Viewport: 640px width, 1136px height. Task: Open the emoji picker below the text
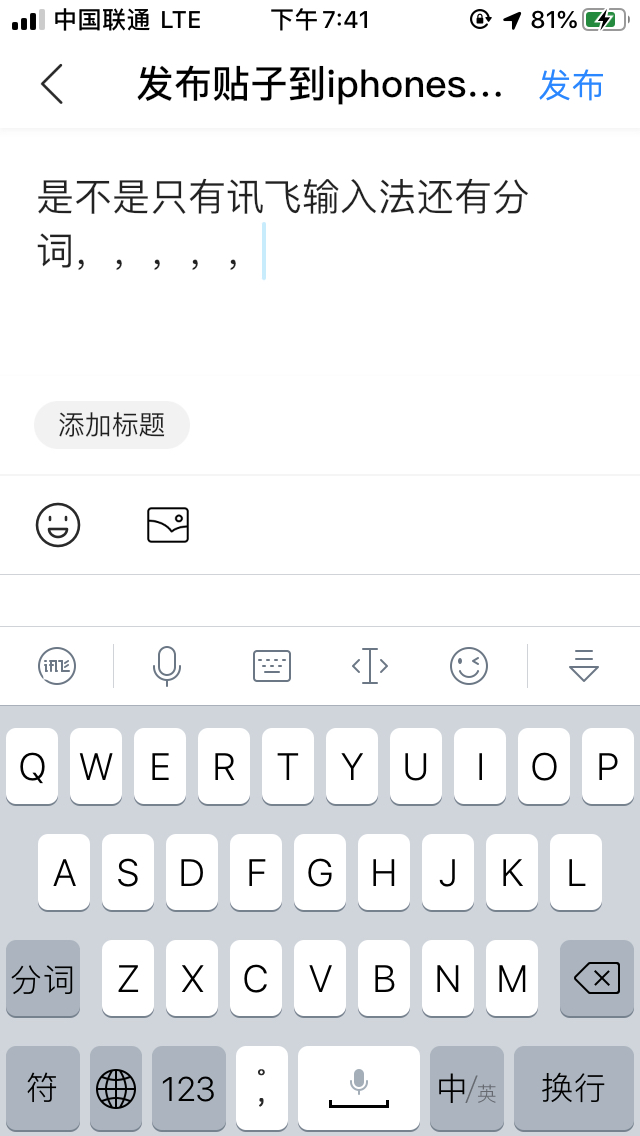[x=58, y=525]
